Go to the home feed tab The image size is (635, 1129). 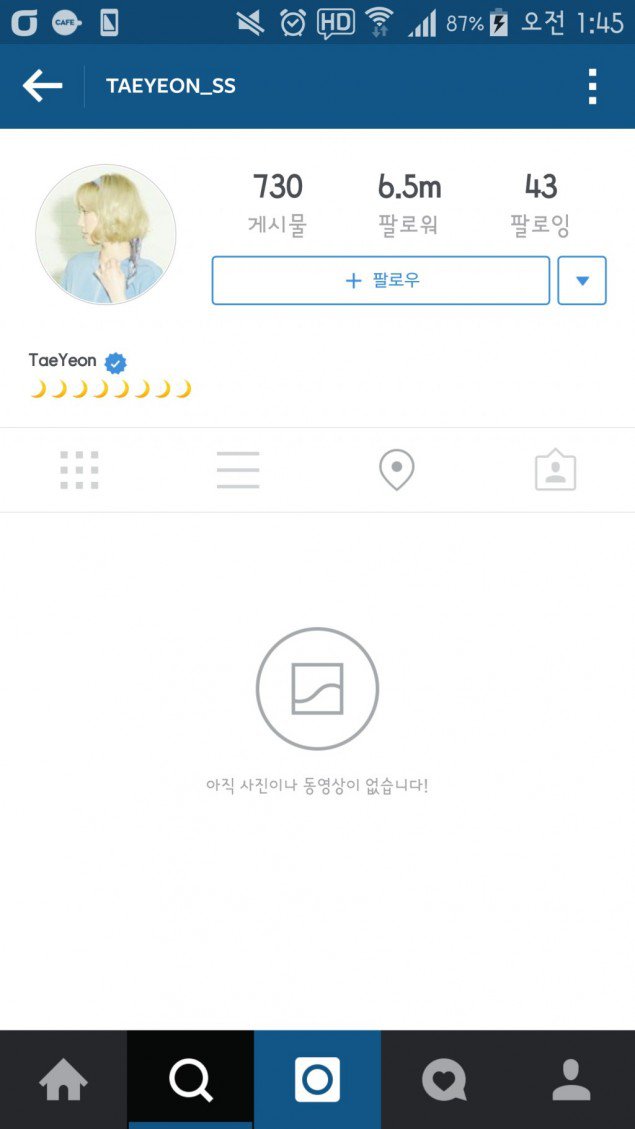(x=63, y=1080)
